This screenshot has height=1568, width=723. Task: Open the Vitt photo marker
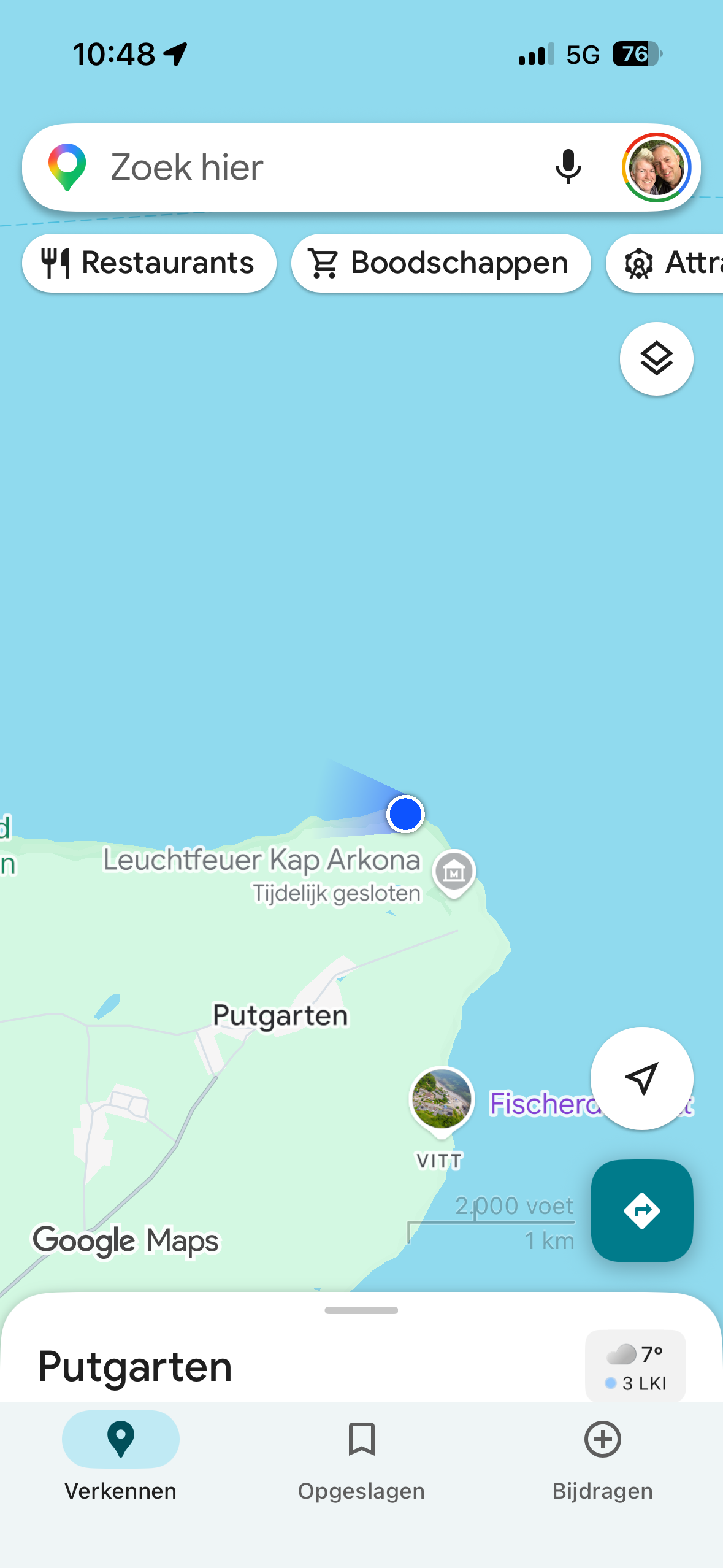pyautogui.click(x=442, y=1099)
